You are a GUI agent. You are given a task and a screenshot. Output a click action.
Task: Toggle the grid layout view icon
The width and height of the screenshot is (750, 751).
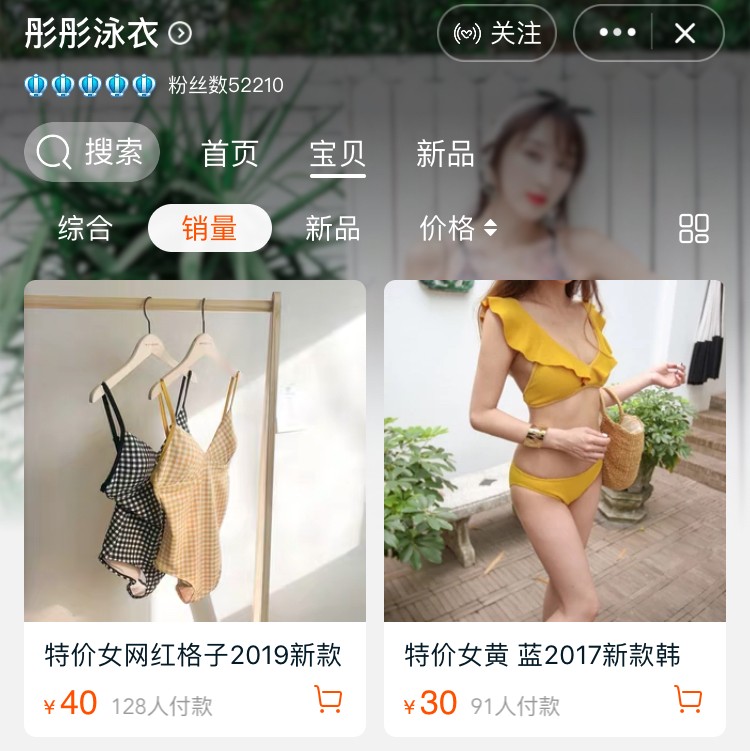tap(693, 228)
